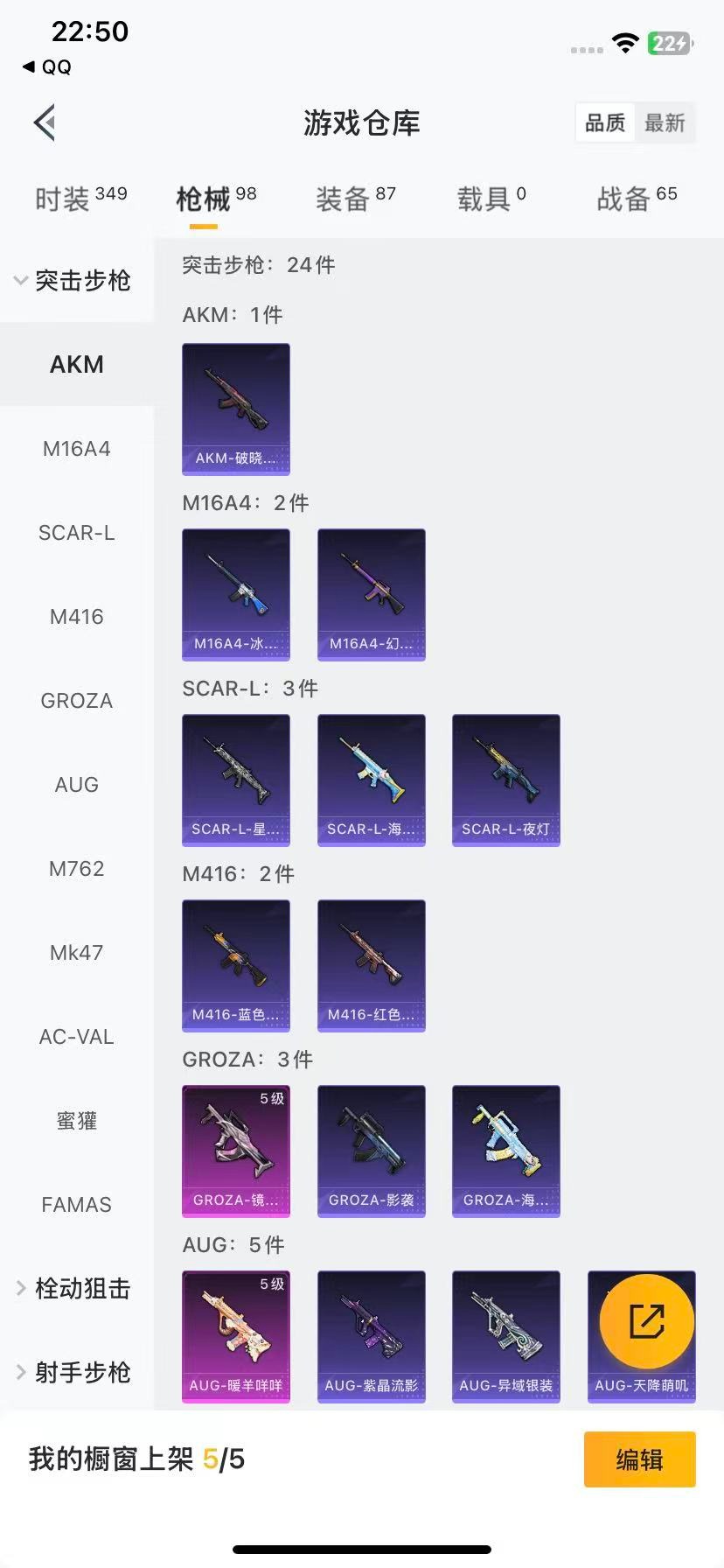Open the AKM-破晓 weapon skin
Viewport: 724px width, 1568px height.
pos(236,409)
